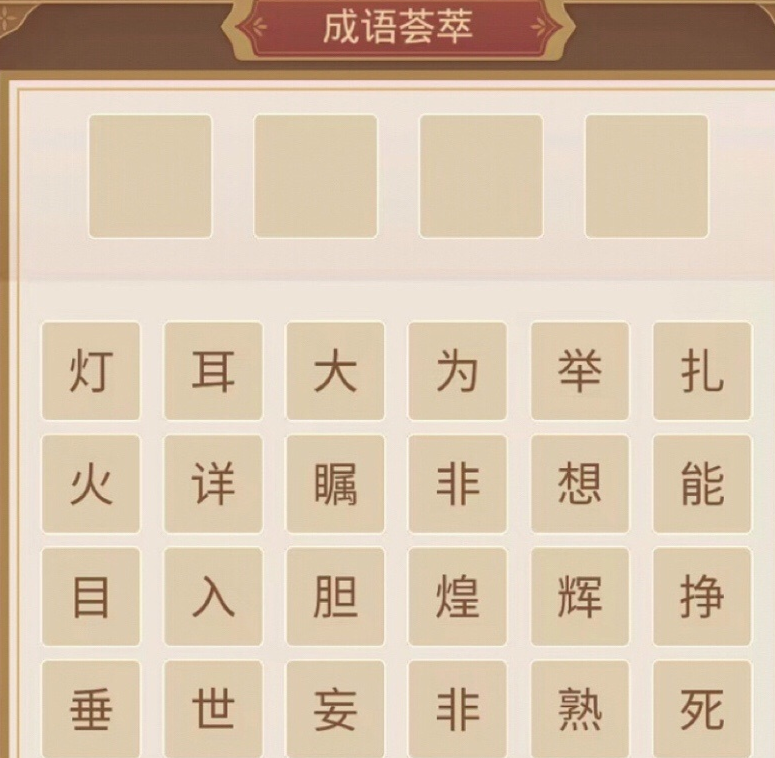This screenshot has width=775, height=758.
Task: Select the 灯 character tile
Action: pyautogui.click(x=91, y=371)
